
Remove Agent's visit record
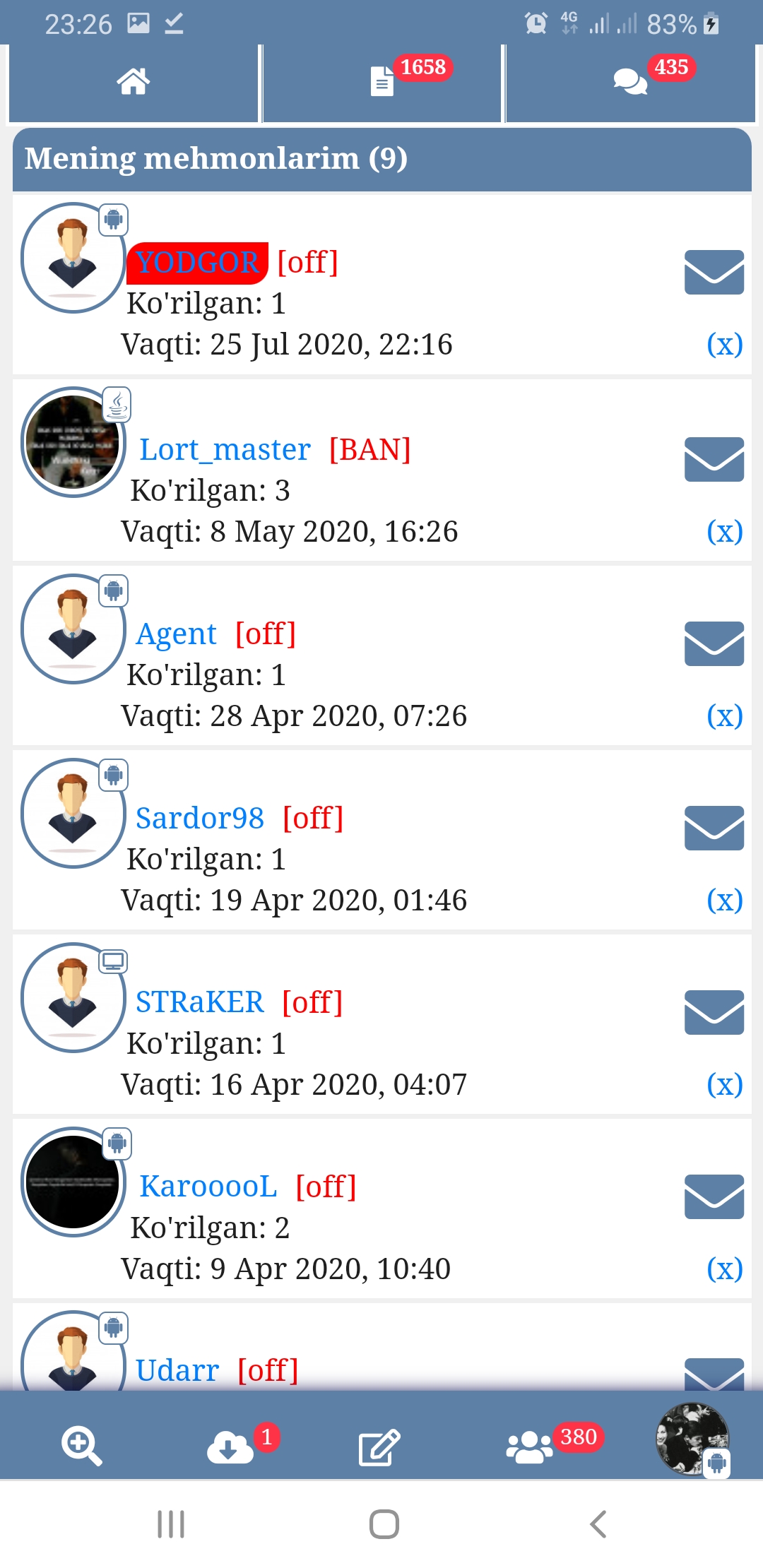click(x=724, y=715)
